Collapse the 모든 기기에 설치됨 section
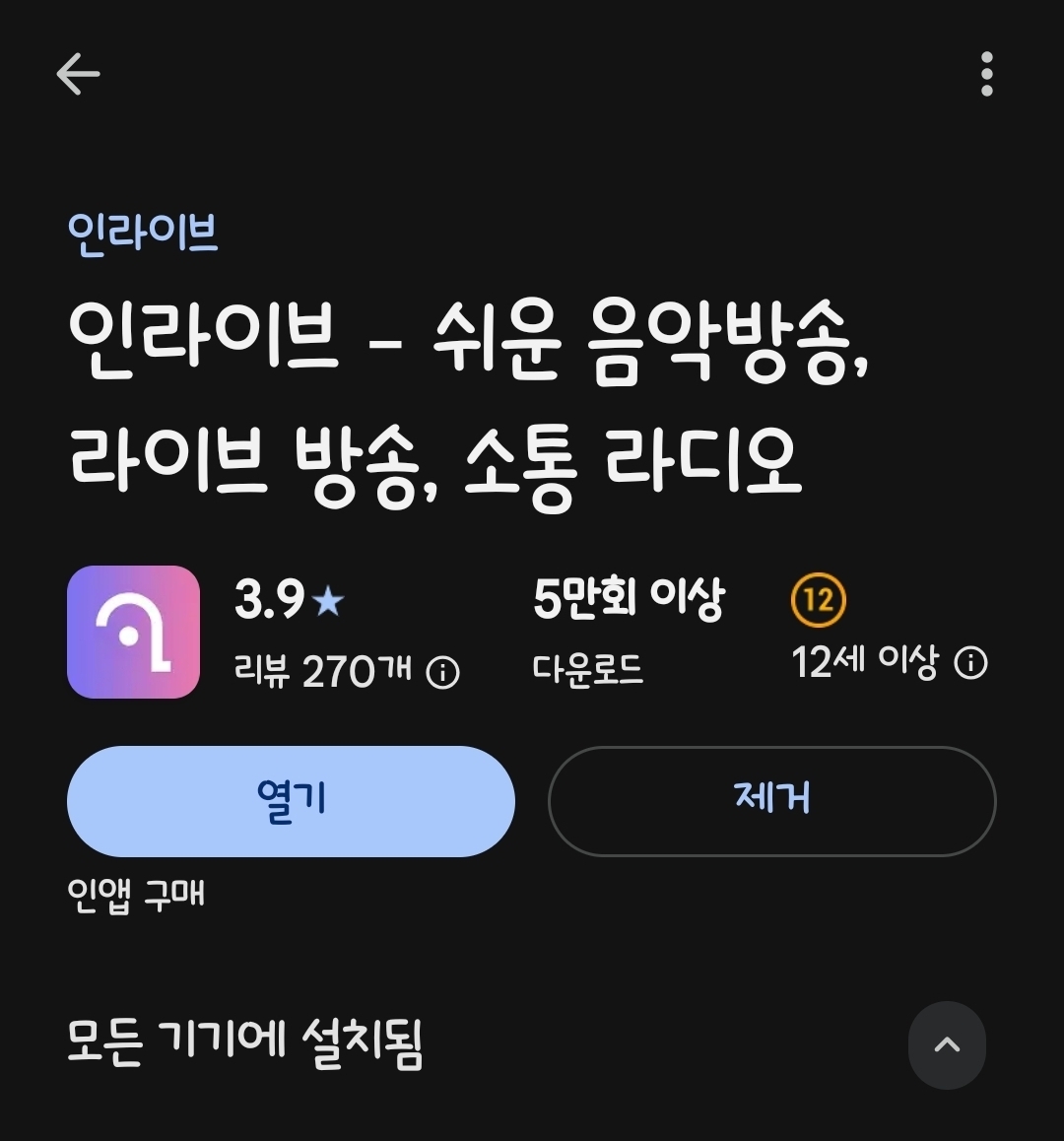Screen dimensions: 1064x1141 click(946, 1045)
